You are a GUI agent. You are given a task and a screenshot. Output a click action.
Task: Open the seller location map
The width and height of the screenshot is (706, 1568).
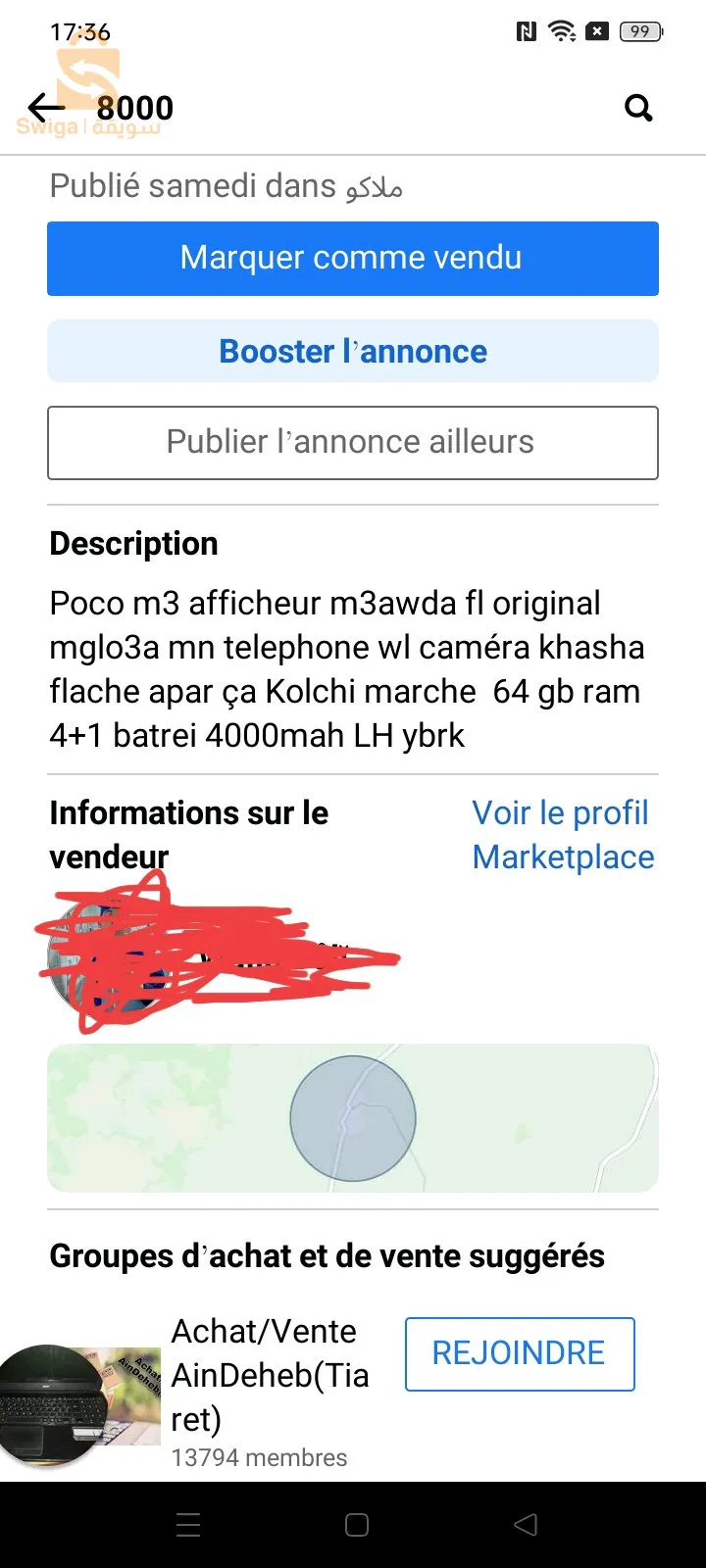pyautogui.click(x=353, y=1118)
